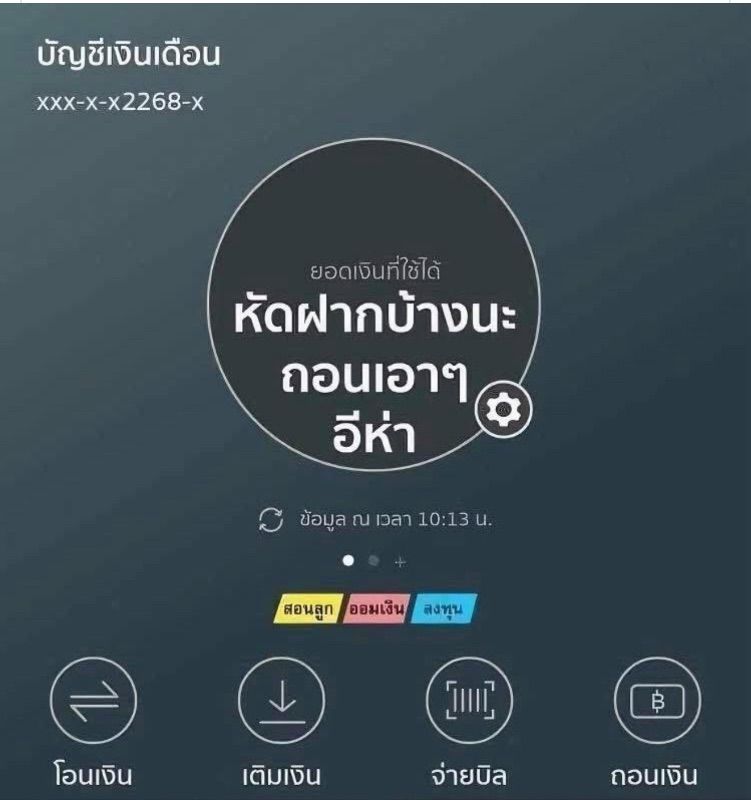Open เติมเงิน top-up
Screen dimensions: 751x800
(x=281, y=700)
